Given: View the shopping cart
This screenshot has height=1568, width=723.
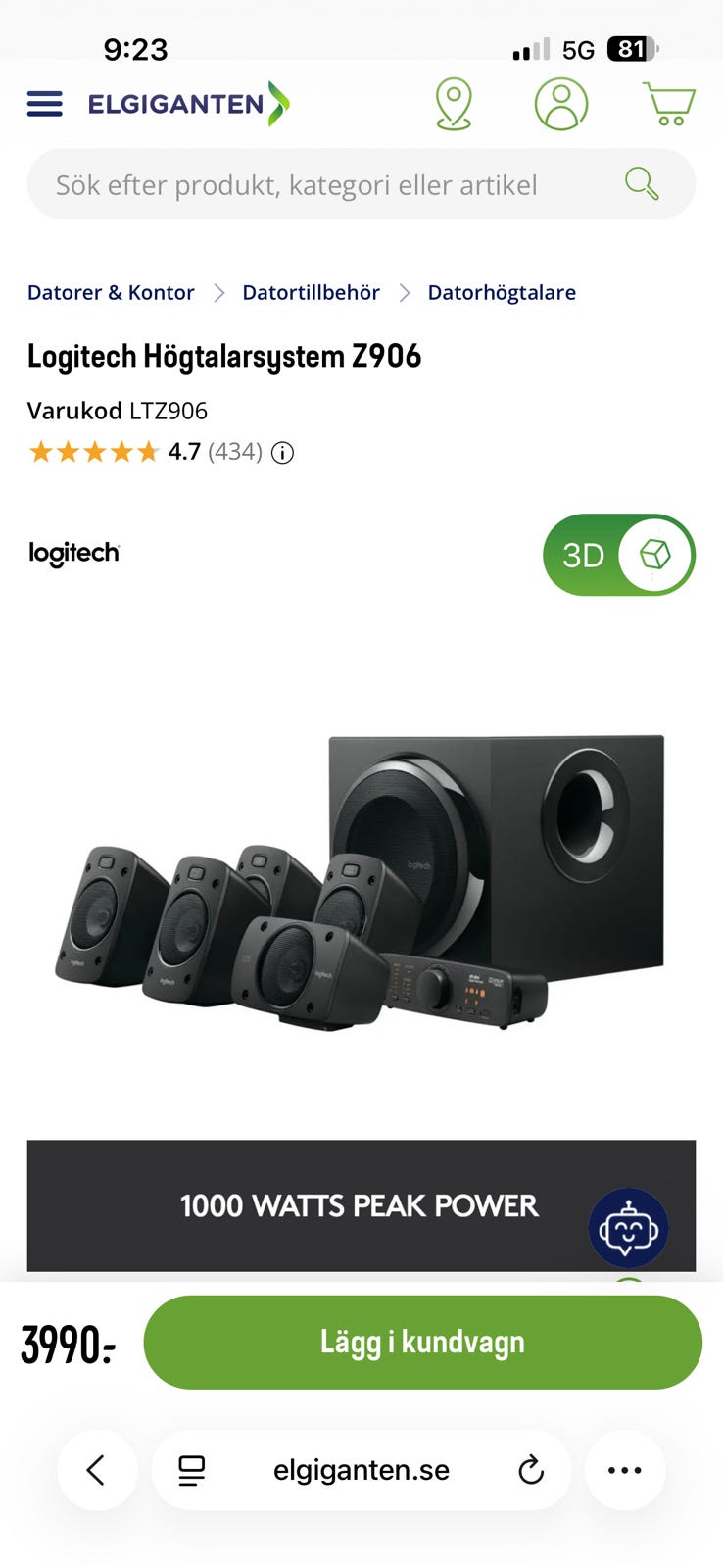Looking at the screenshot, I should (x=668, y=104).
